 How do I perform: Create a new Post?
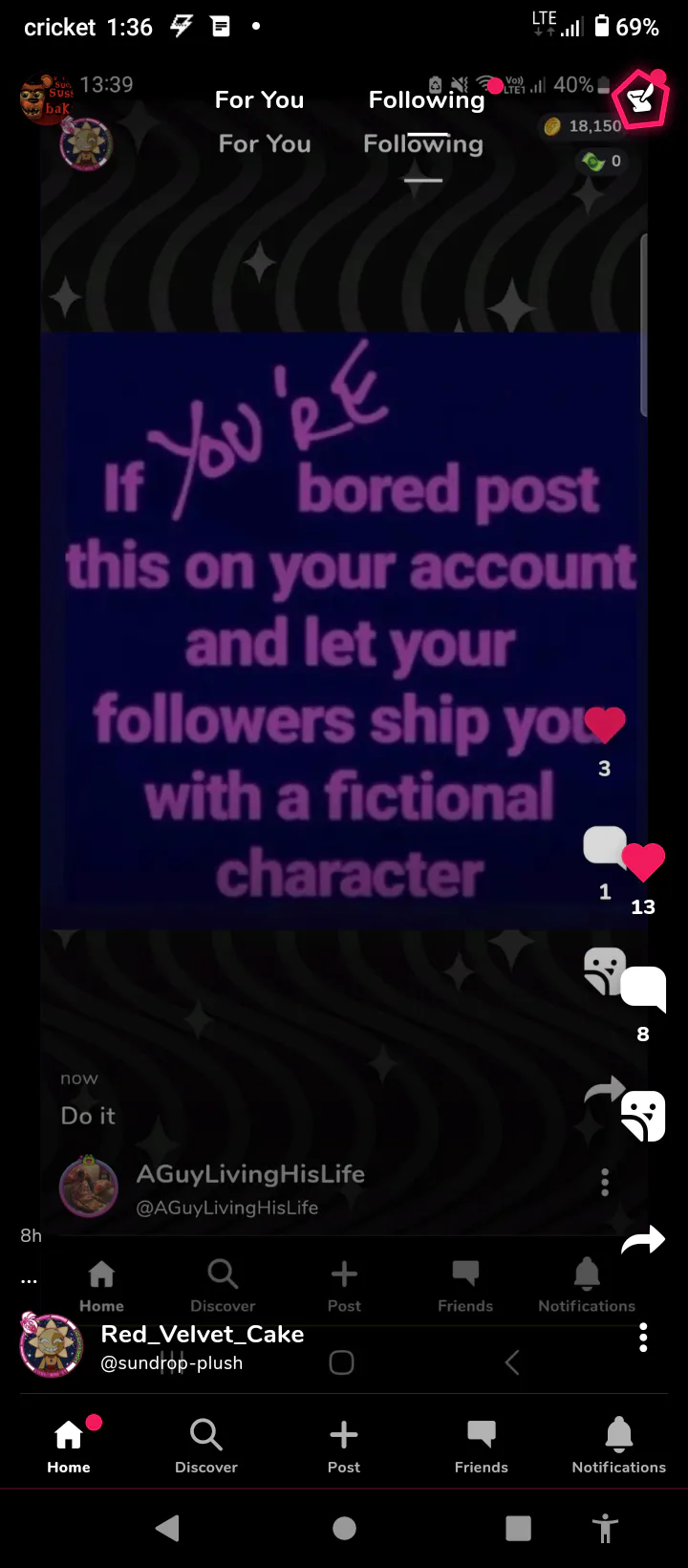pos(344,1445)
